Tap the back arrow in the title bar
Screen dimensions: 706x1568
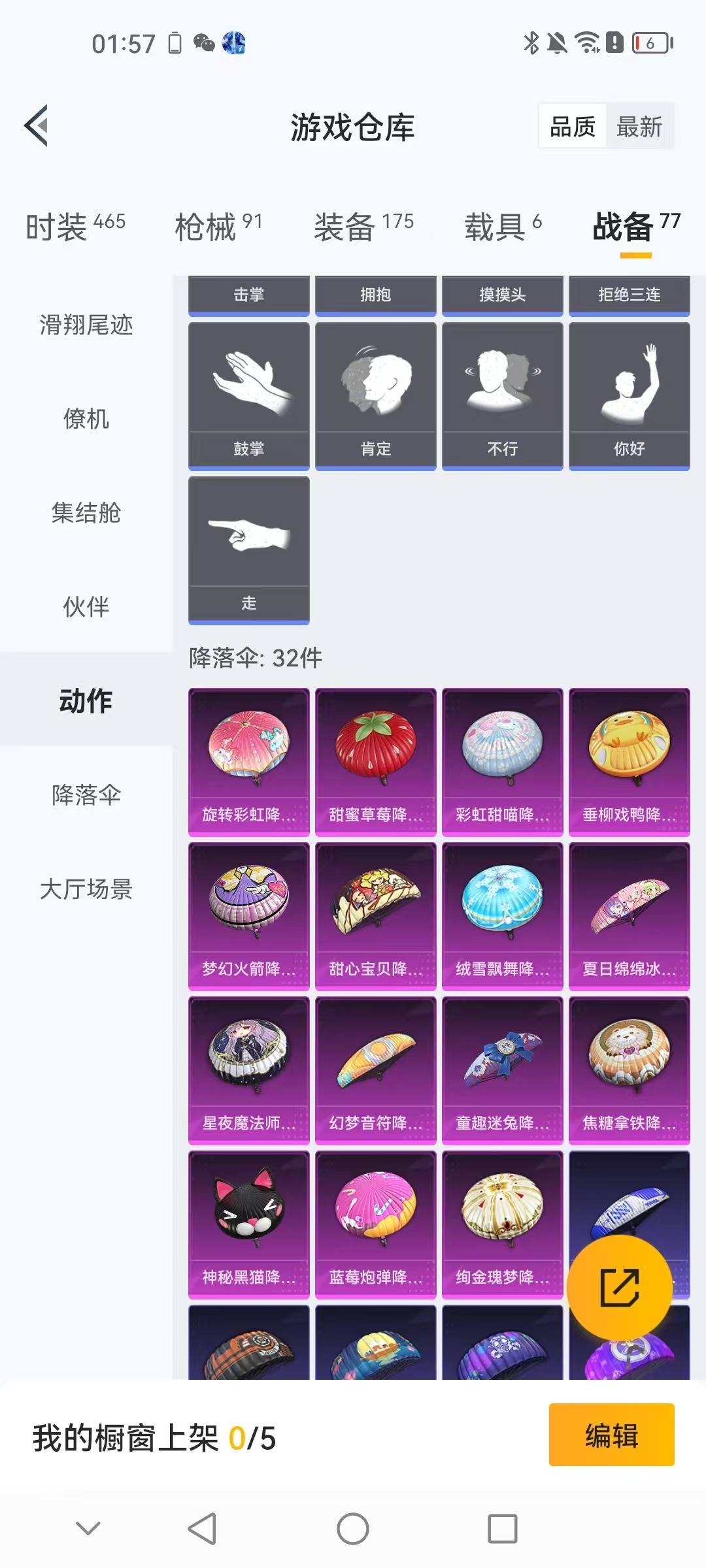tap(37, 126)
